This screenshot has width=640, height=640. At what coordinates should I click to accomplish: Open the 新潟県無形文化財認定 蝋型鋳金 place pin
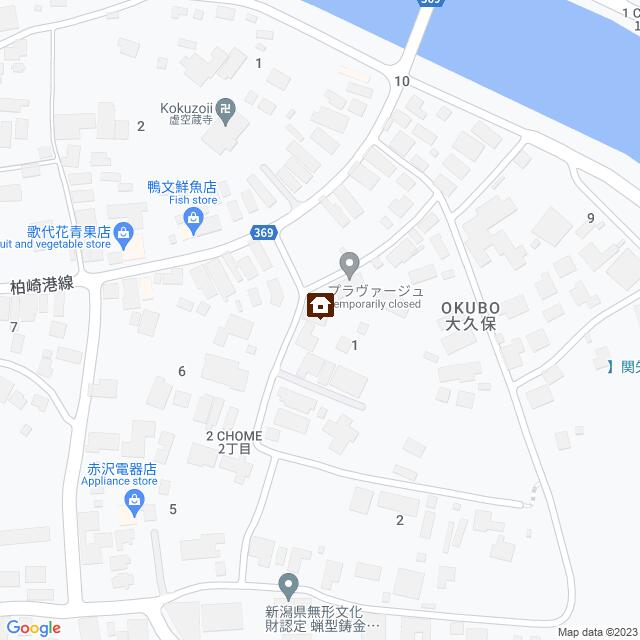coord(288,585)
